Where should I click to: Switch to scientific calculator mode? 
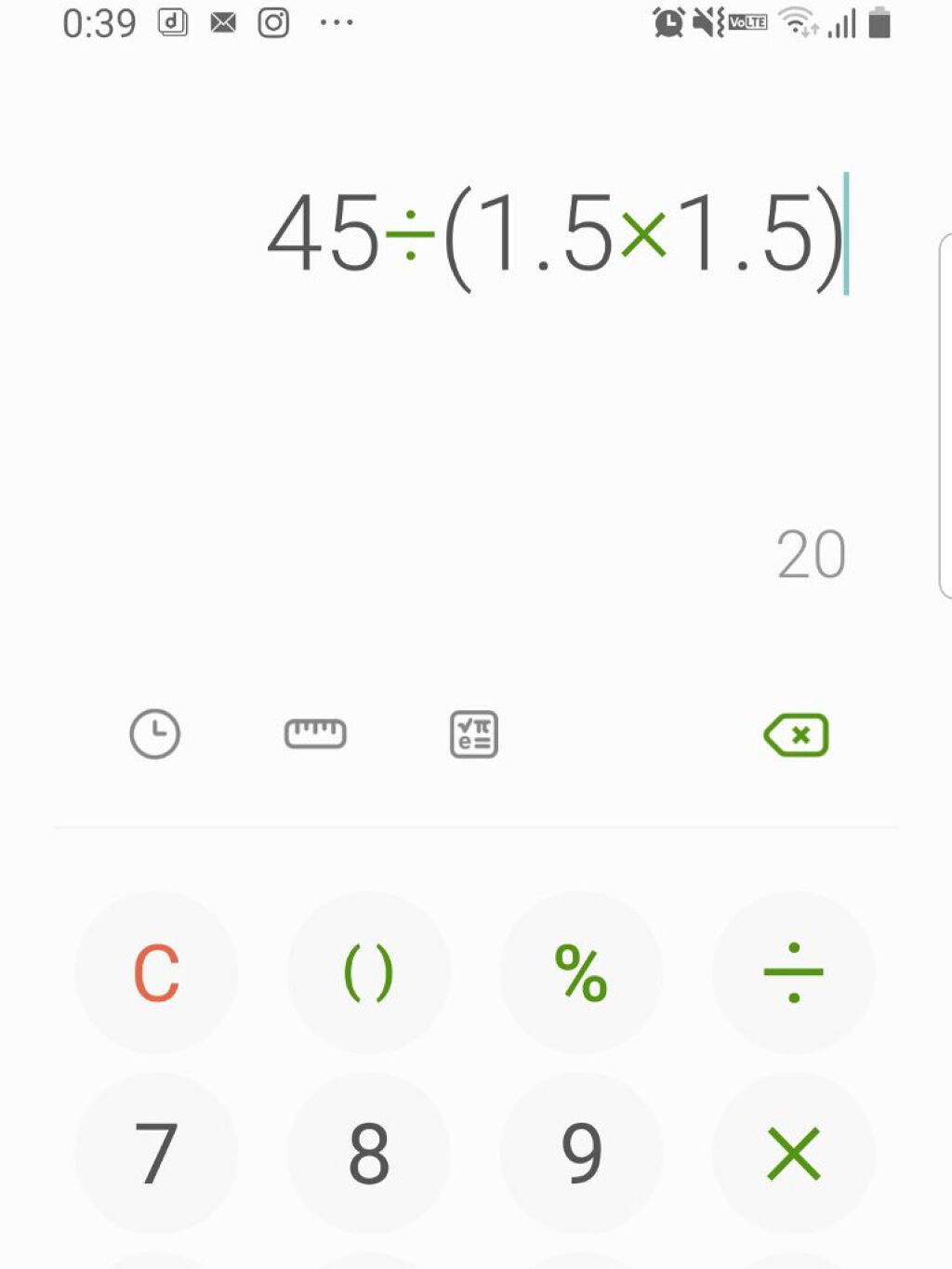tap(474, 734)
